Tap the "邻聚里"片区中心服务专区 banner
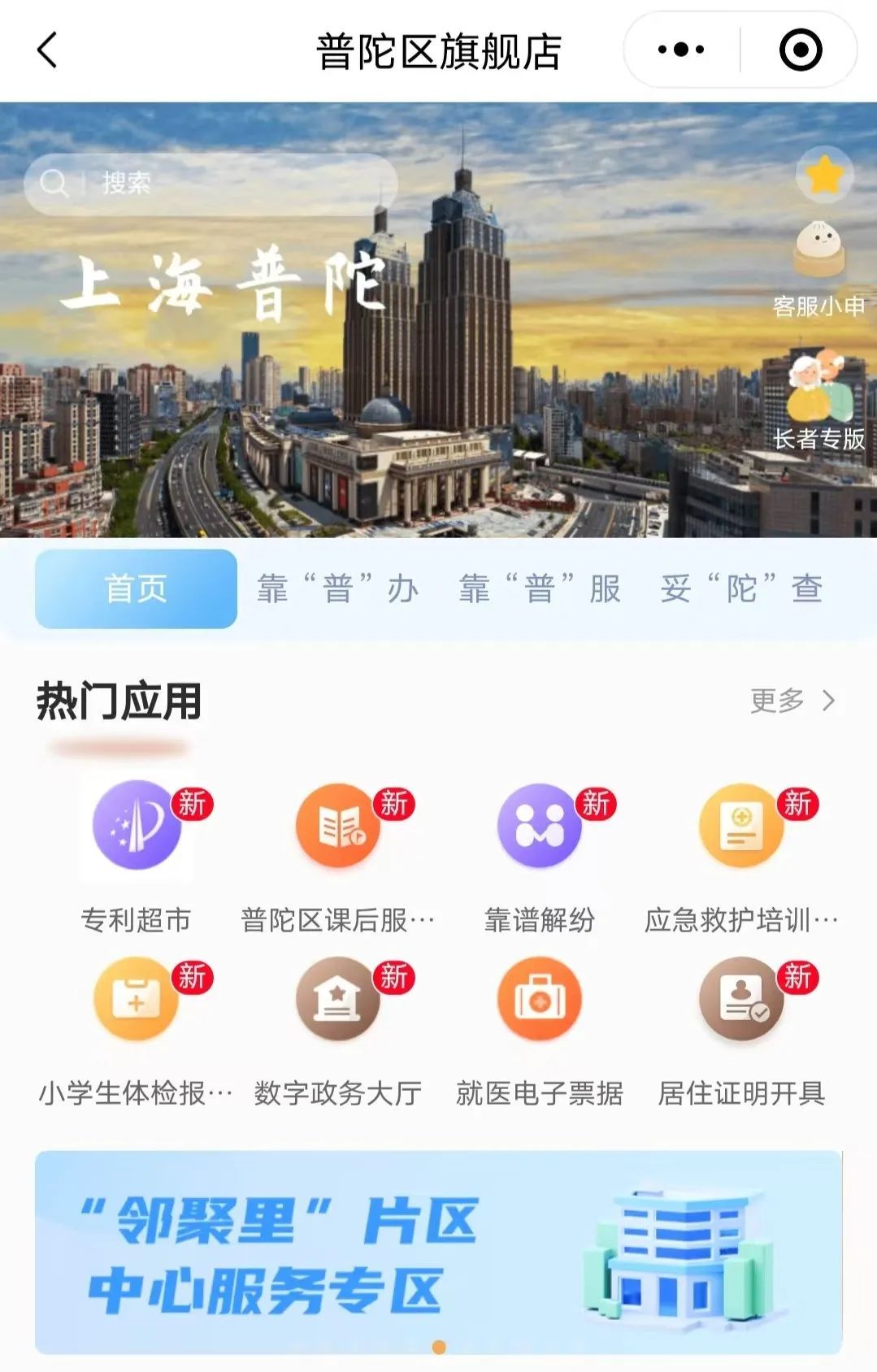Viewport: 877px width, 1372px height. point(439,1252)
